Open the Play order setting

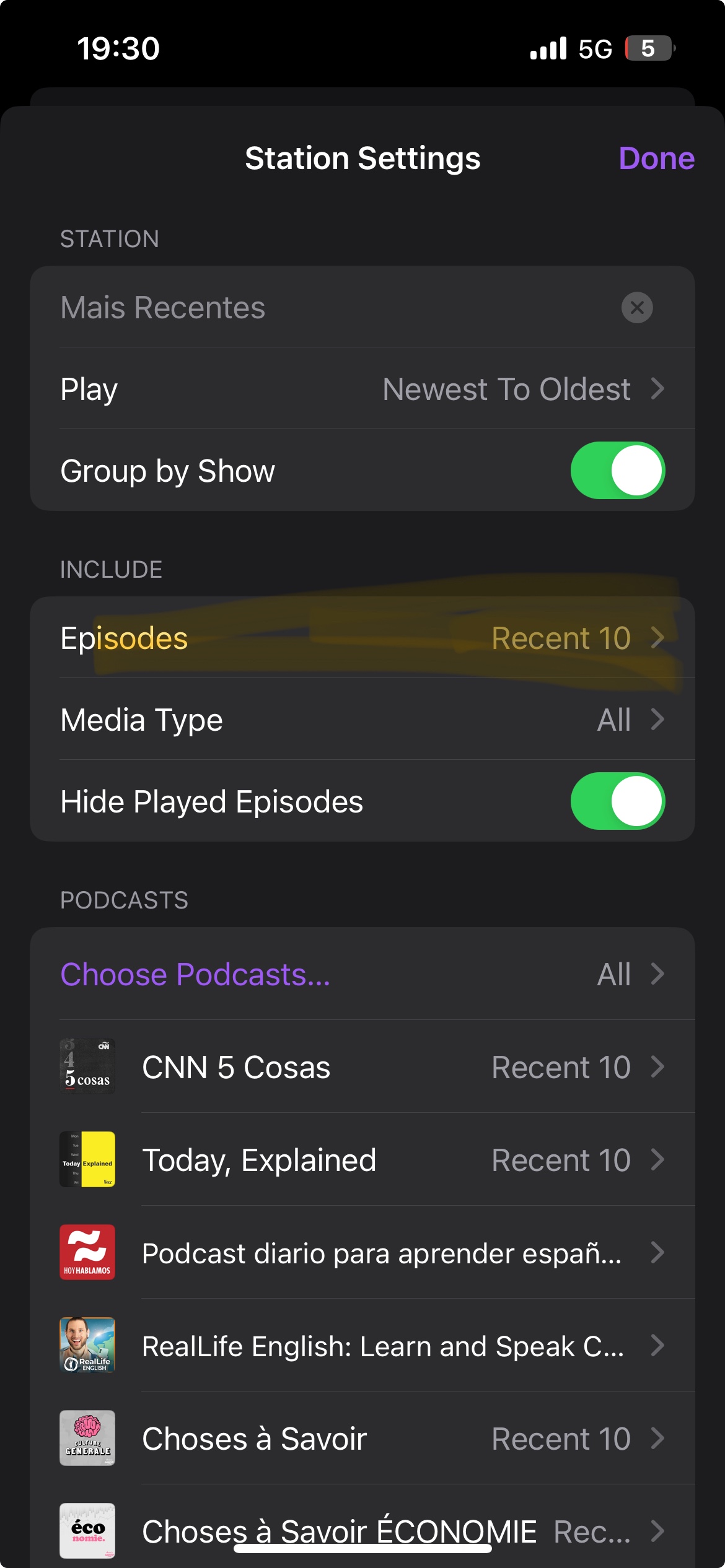click(362, 389)
